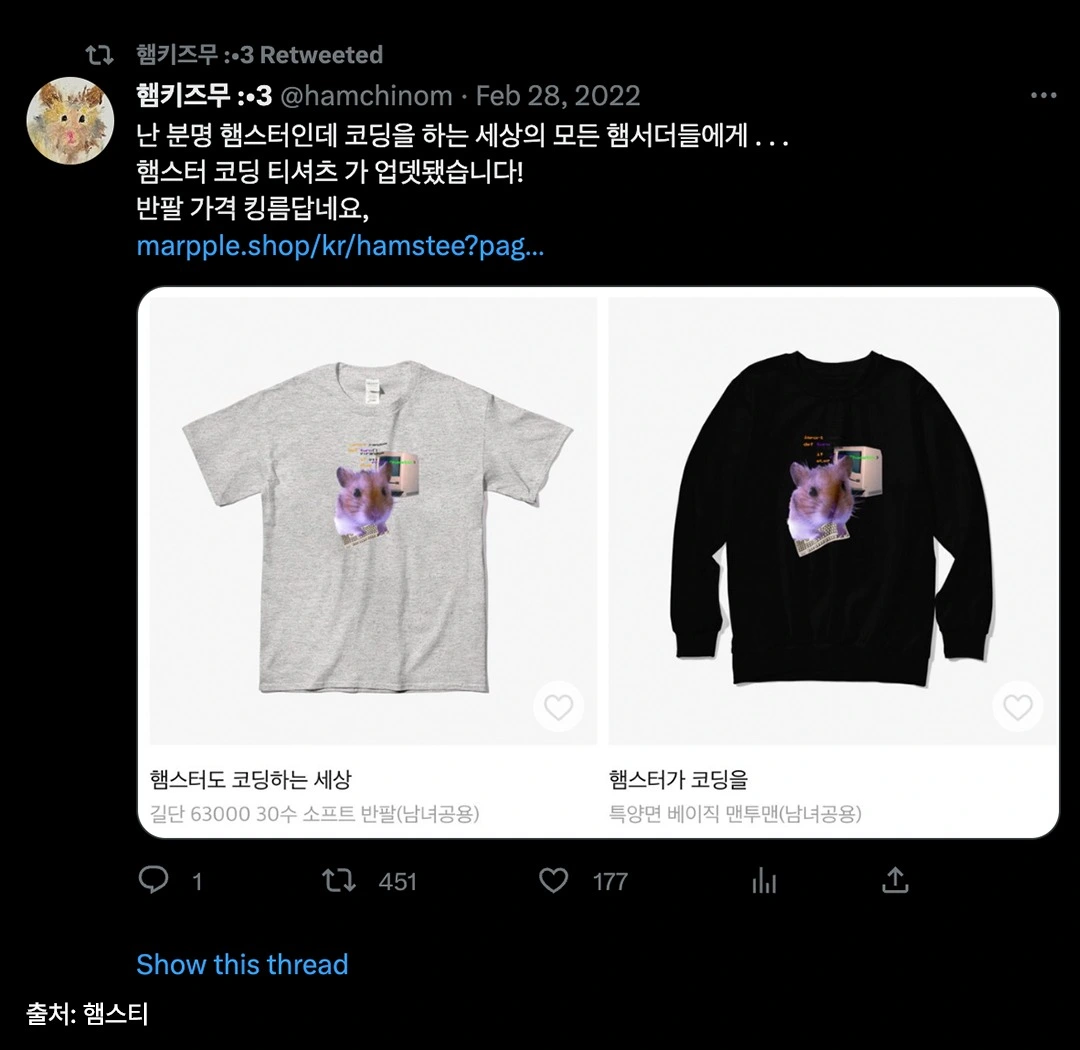Open the black sweatshirt product image
1080x1050 pixels.
[x=833, y=520]
